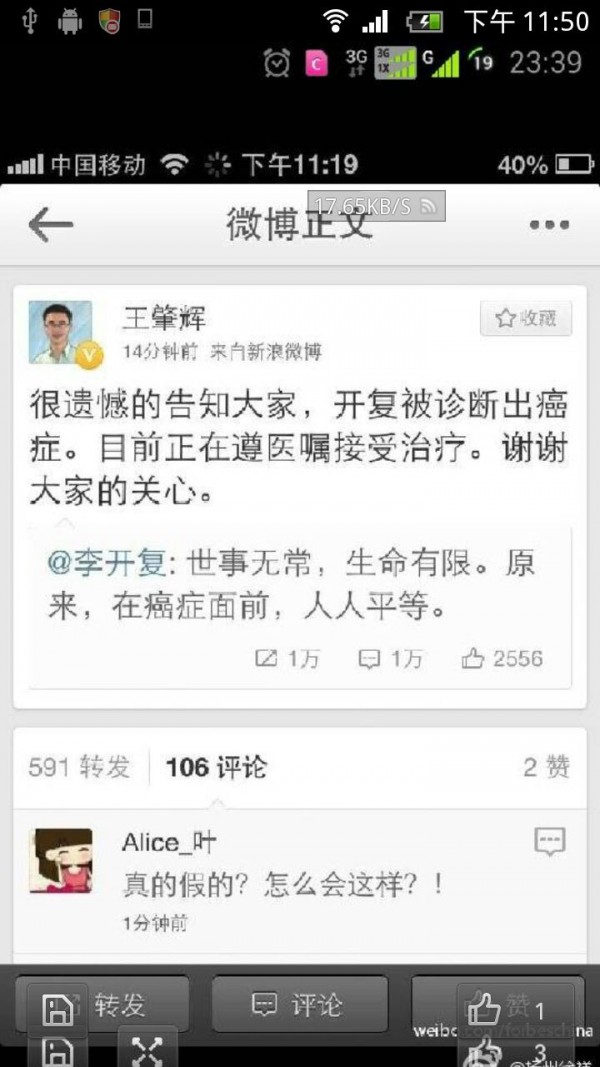Go back using the arrow
The height and width of the screenshot is (1067, 600).
pos(50,225)
